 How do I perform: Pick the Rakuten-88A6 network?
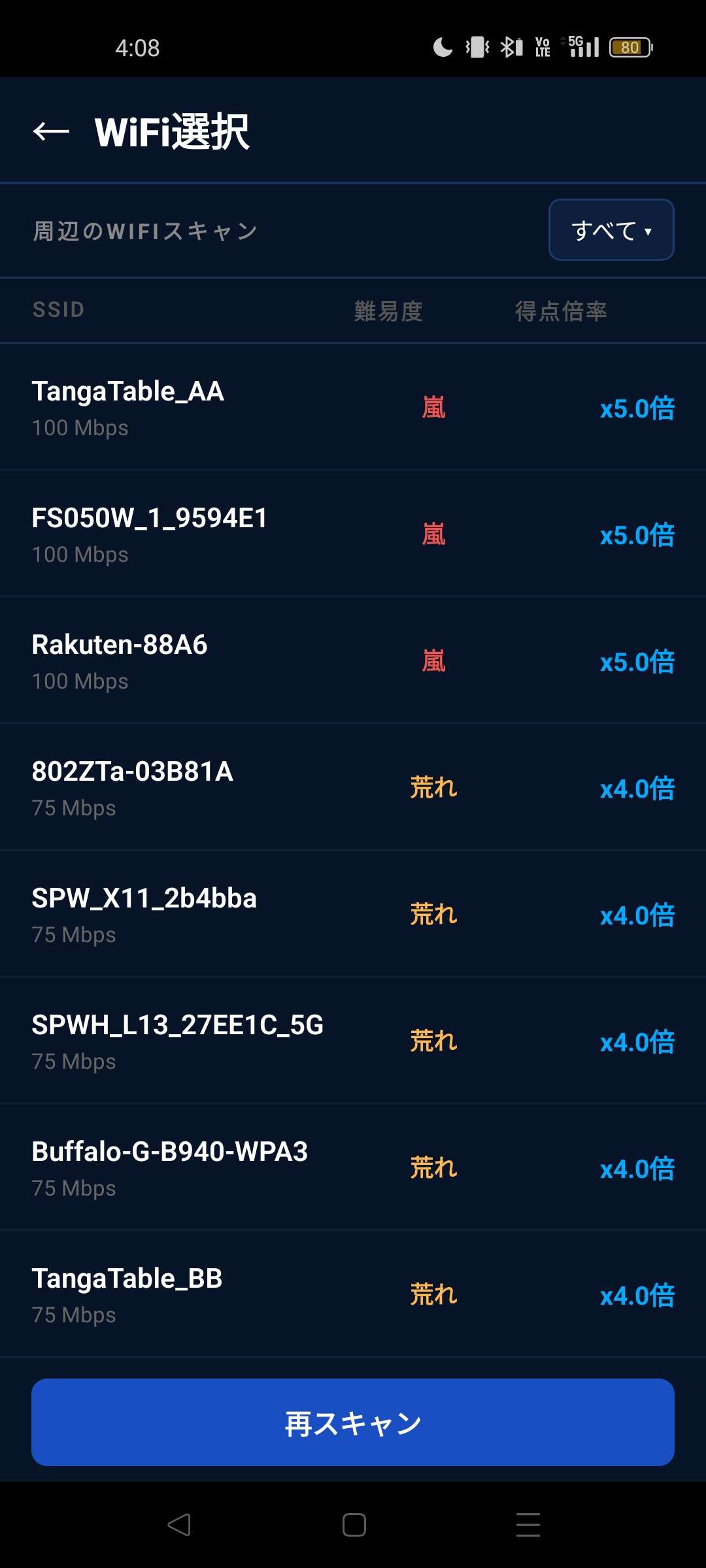pos(353,661)
